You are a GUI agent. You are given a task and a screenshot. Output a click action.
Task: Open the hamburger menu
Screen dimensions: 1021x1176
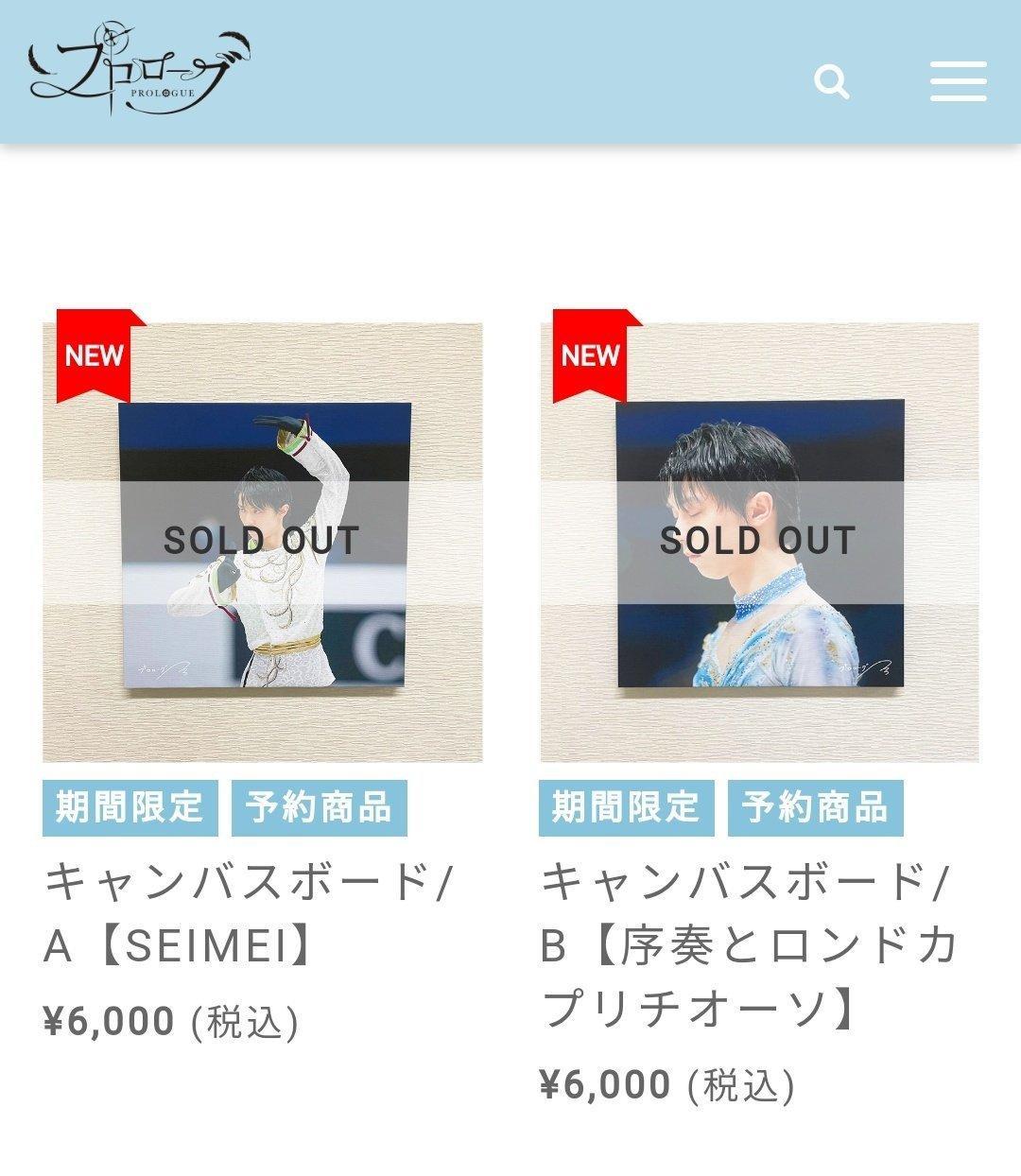(958, 81)
